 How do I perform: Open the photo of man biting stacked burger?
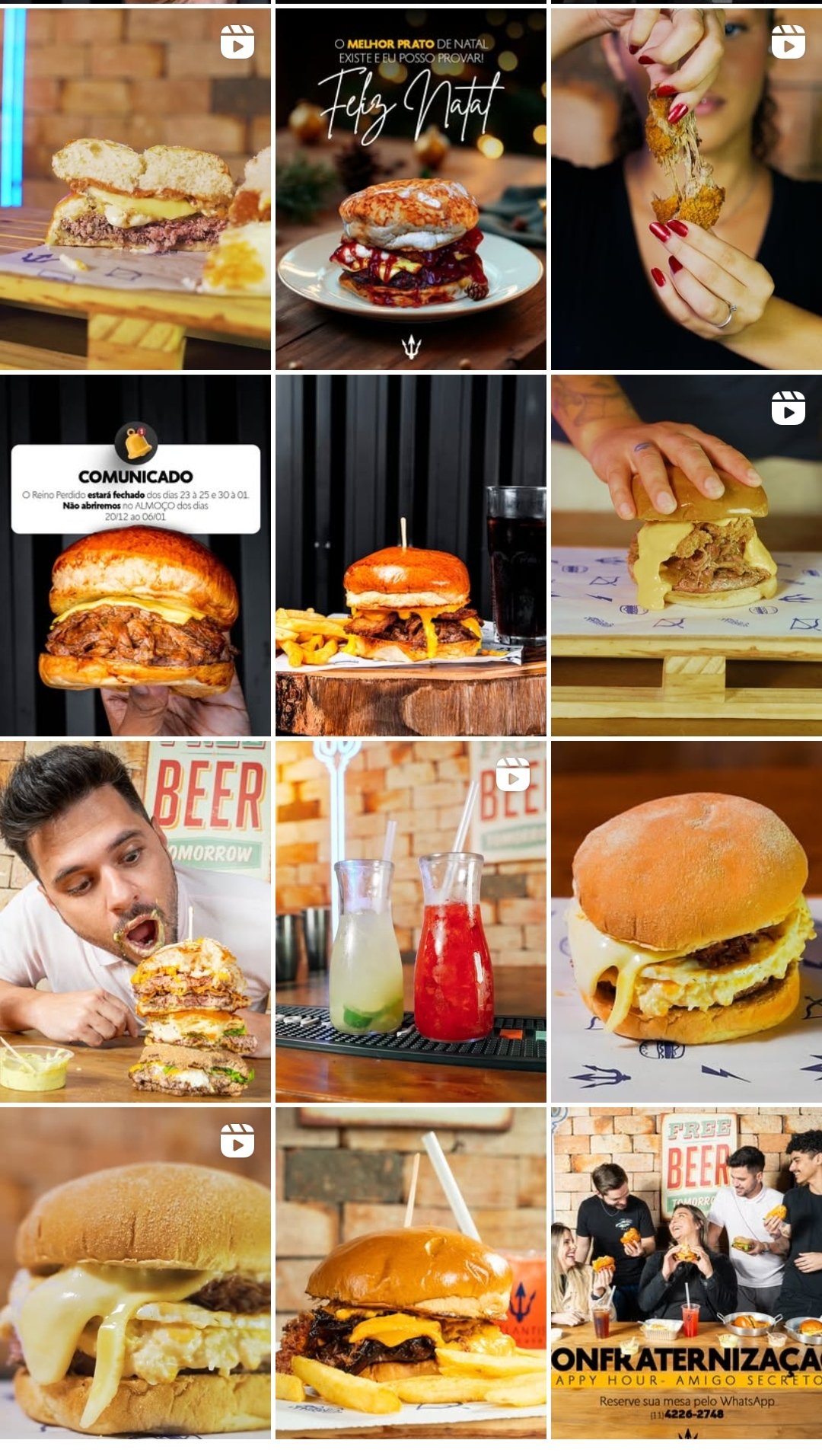click(x=135, y=921)
